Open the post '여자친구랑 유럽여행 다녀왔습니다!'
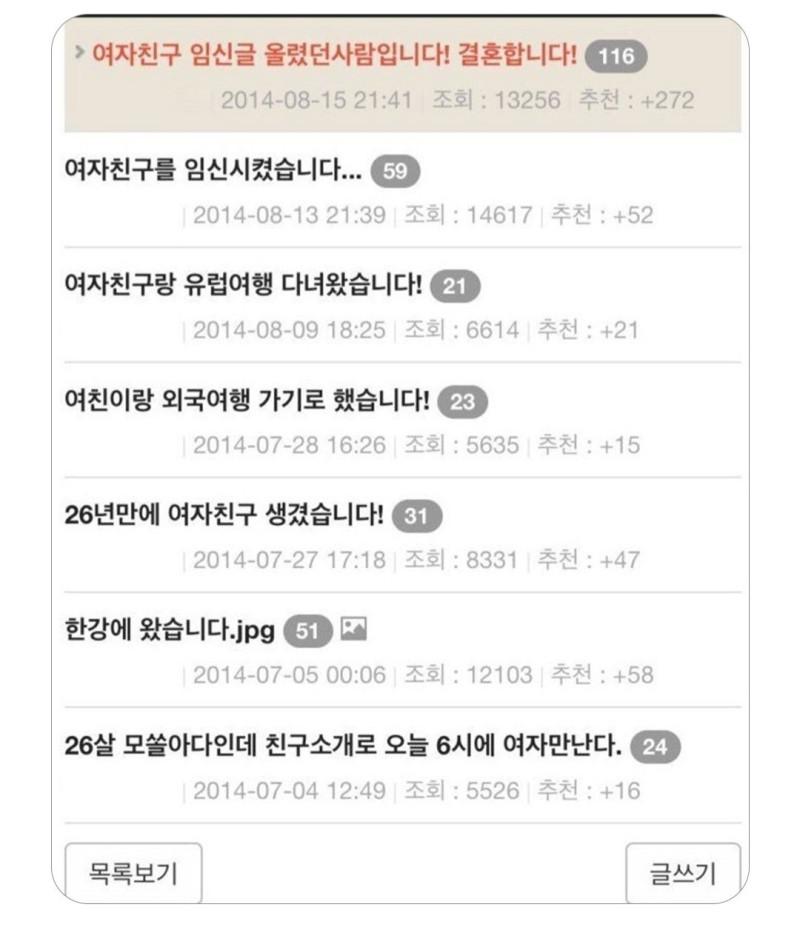800x933 pixels. 242,286
